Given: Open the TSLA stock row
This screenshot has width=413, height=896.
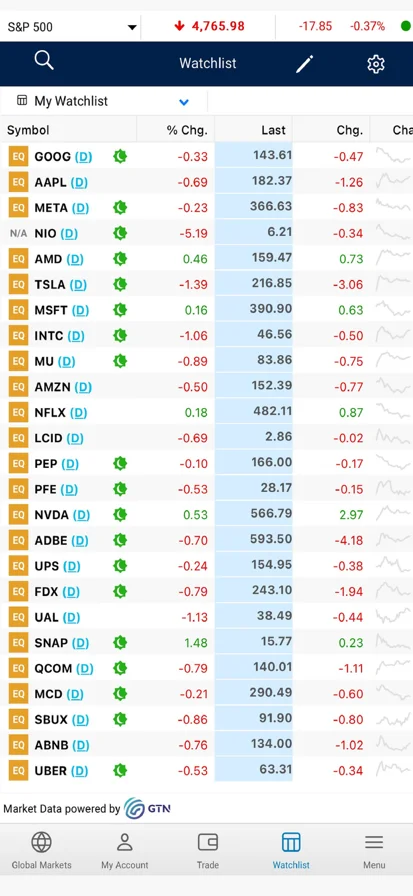Looking at the screenshot, I should click(x=206, y=284).
